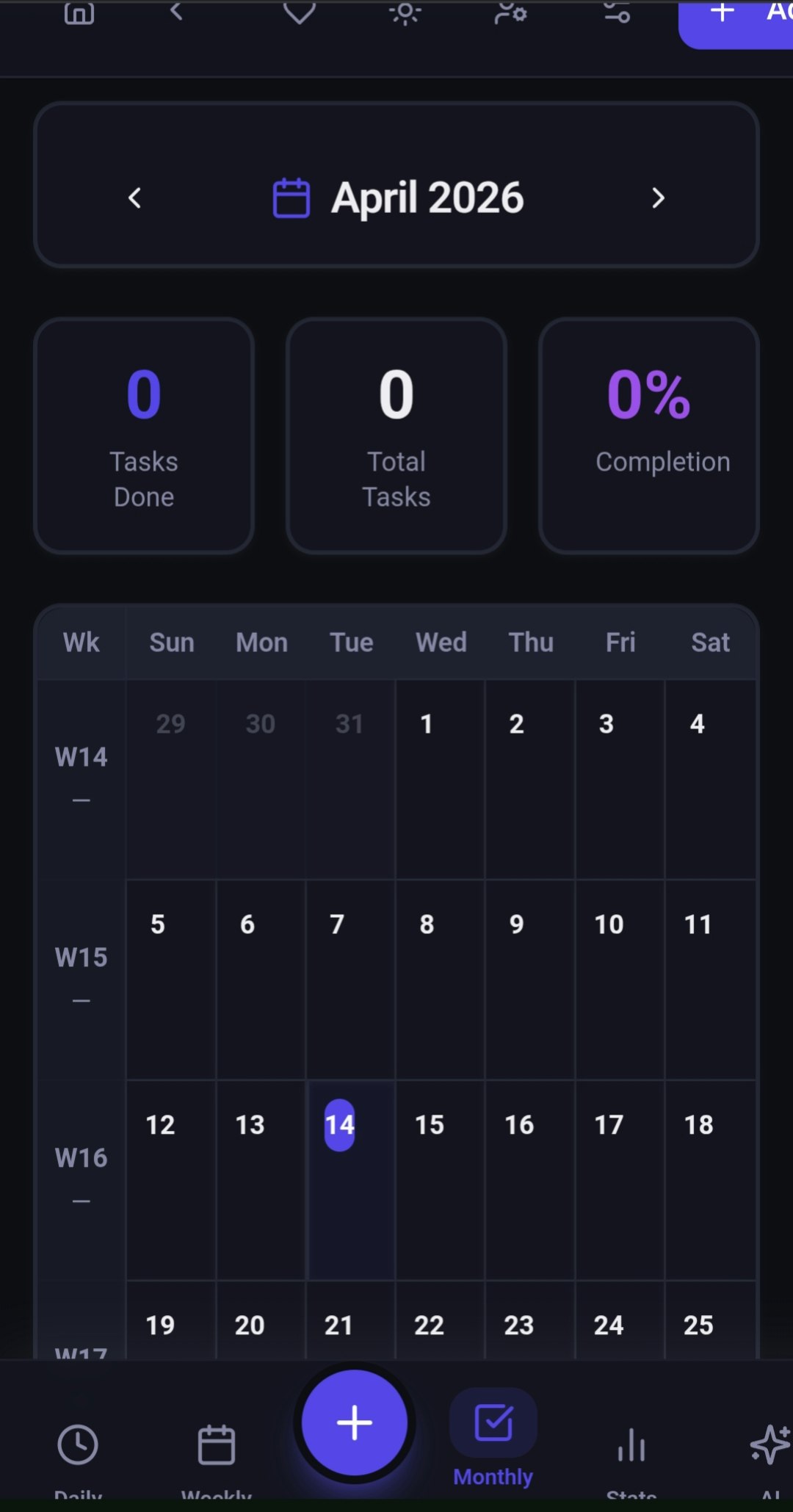
Task: Tap the floating plus button
Action: [x=355, y=1422]
